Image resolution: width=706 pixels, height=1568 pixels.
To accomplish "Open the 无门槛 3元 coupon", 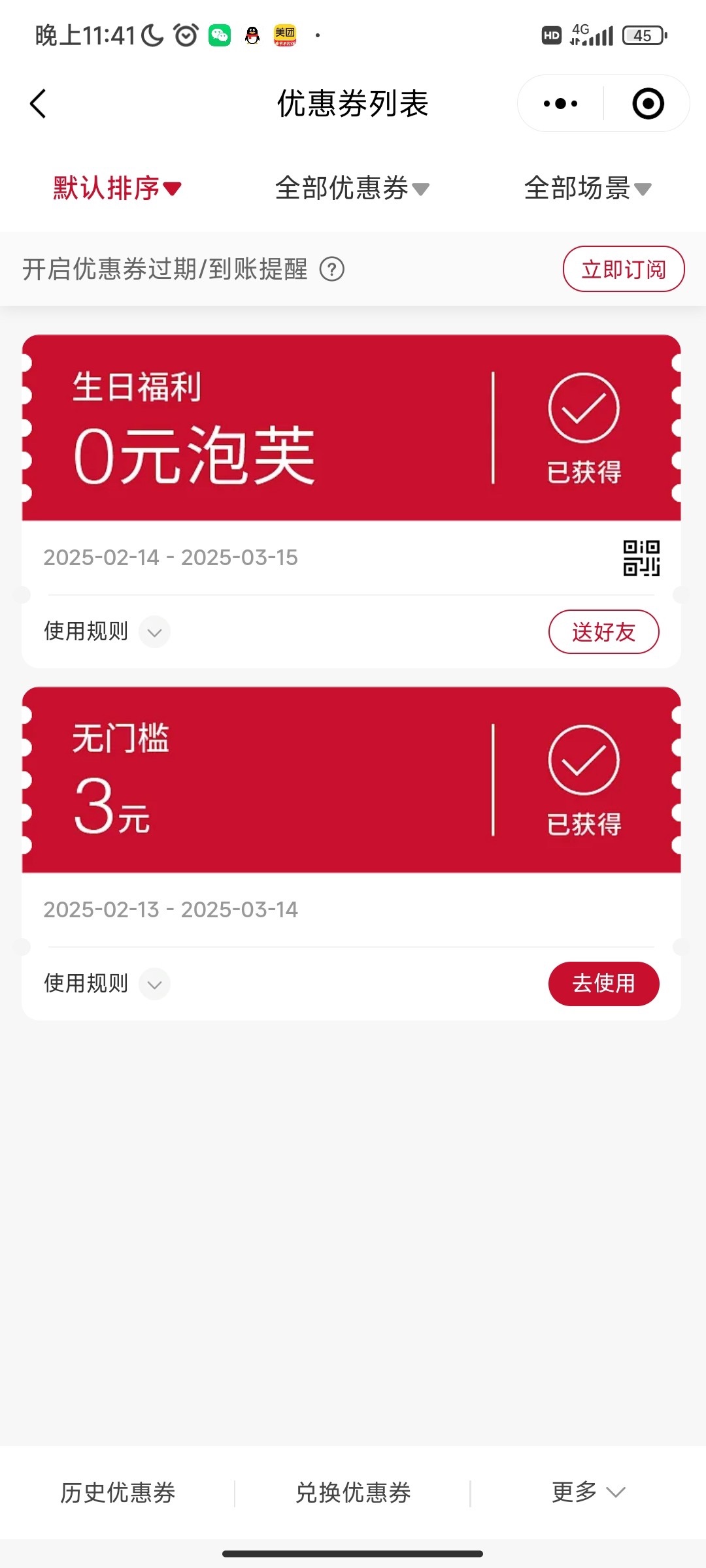I will [x=261, y=779].
